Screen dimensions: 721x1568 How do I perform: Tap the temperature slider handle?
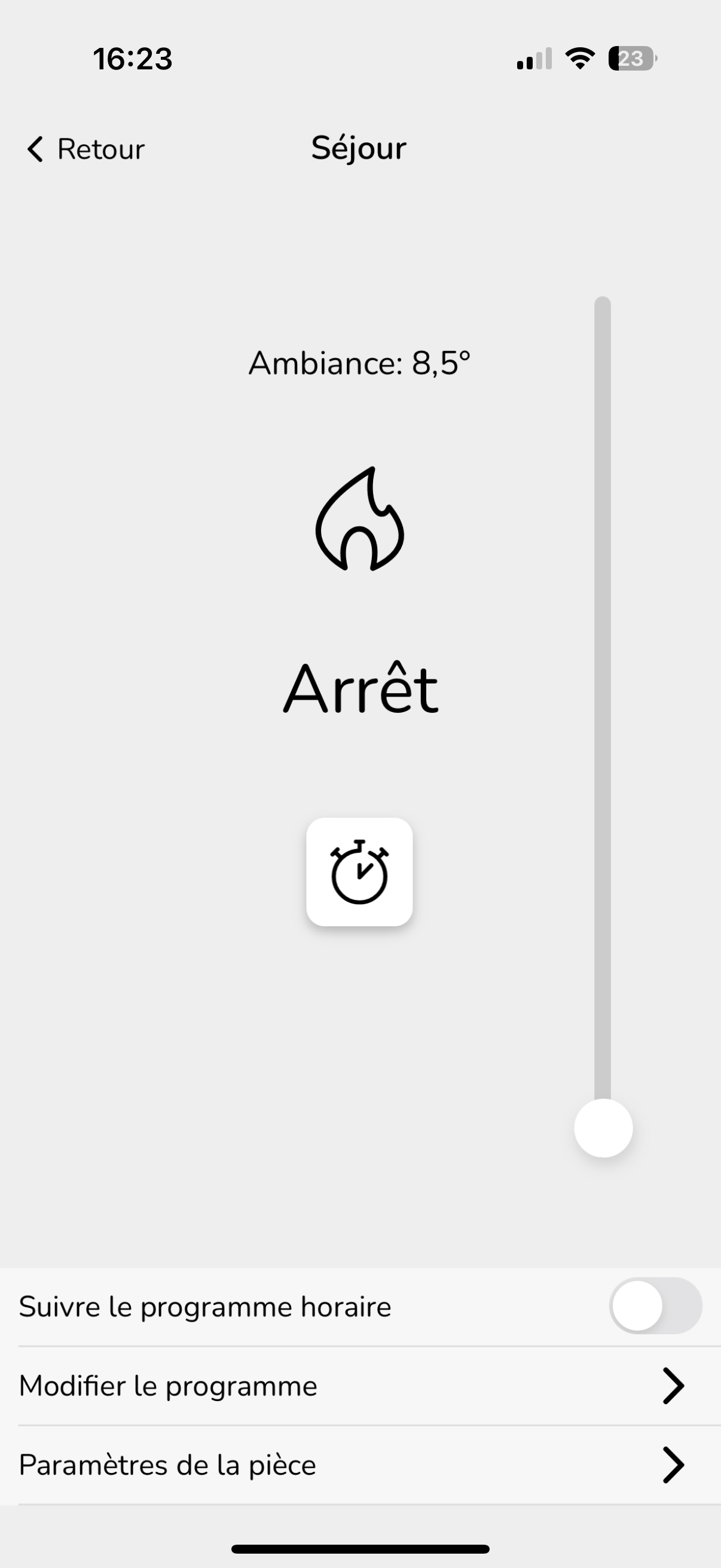point(604,1128)
